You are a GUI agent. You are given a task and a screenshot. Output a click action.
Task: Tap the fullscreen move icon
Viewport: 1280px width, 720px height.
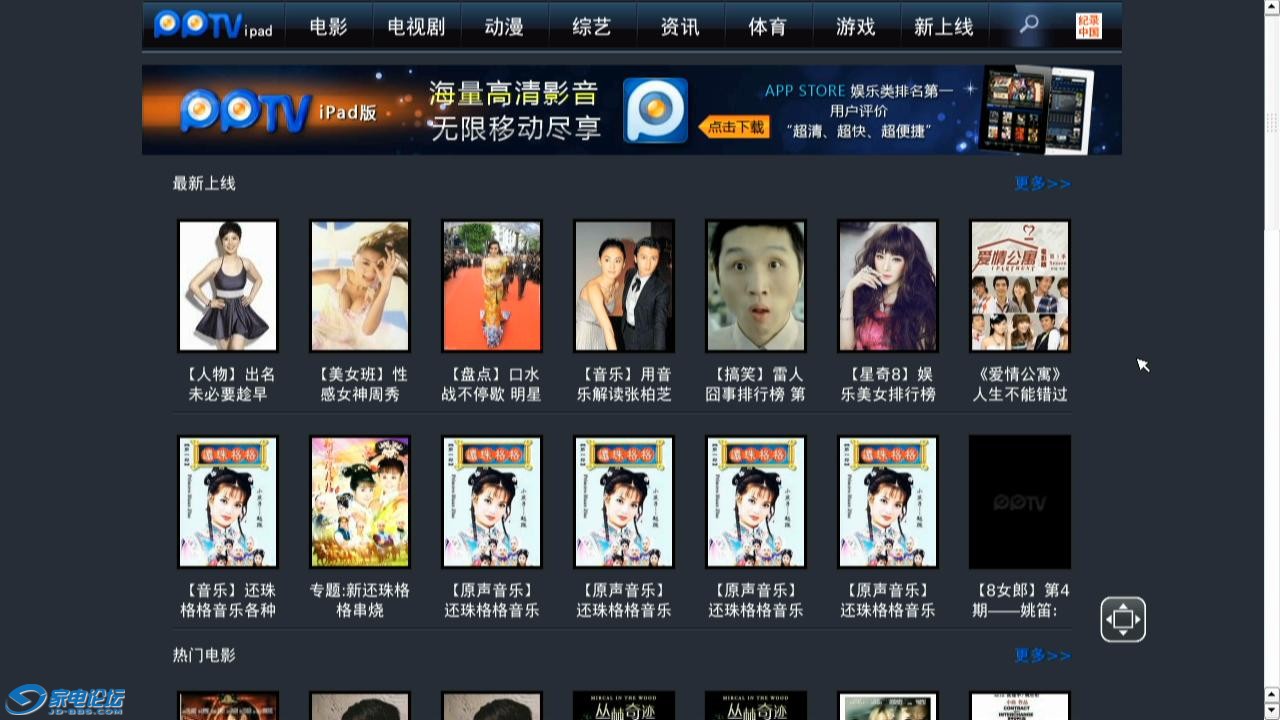coord(1123,620)
